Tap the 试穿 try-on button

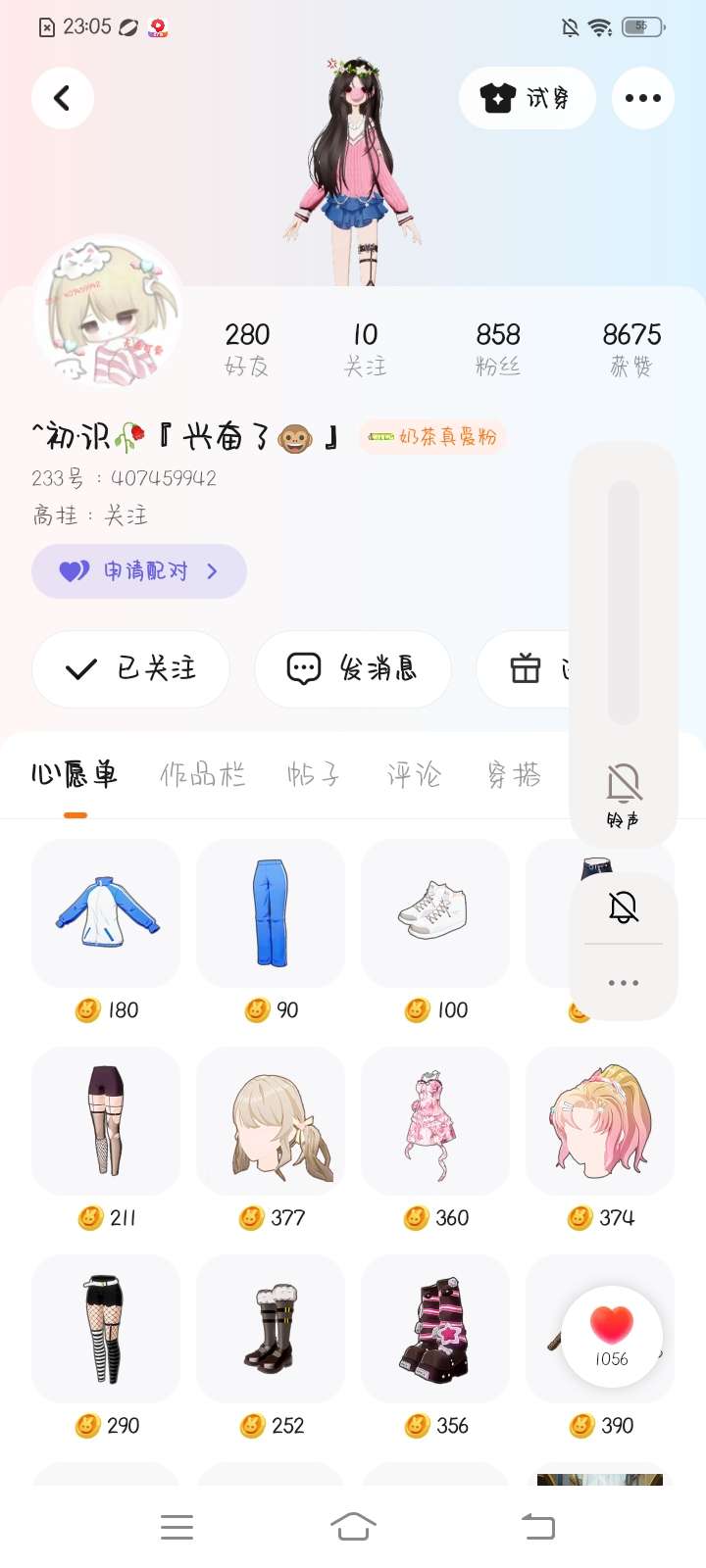click(x=527, y=98)
